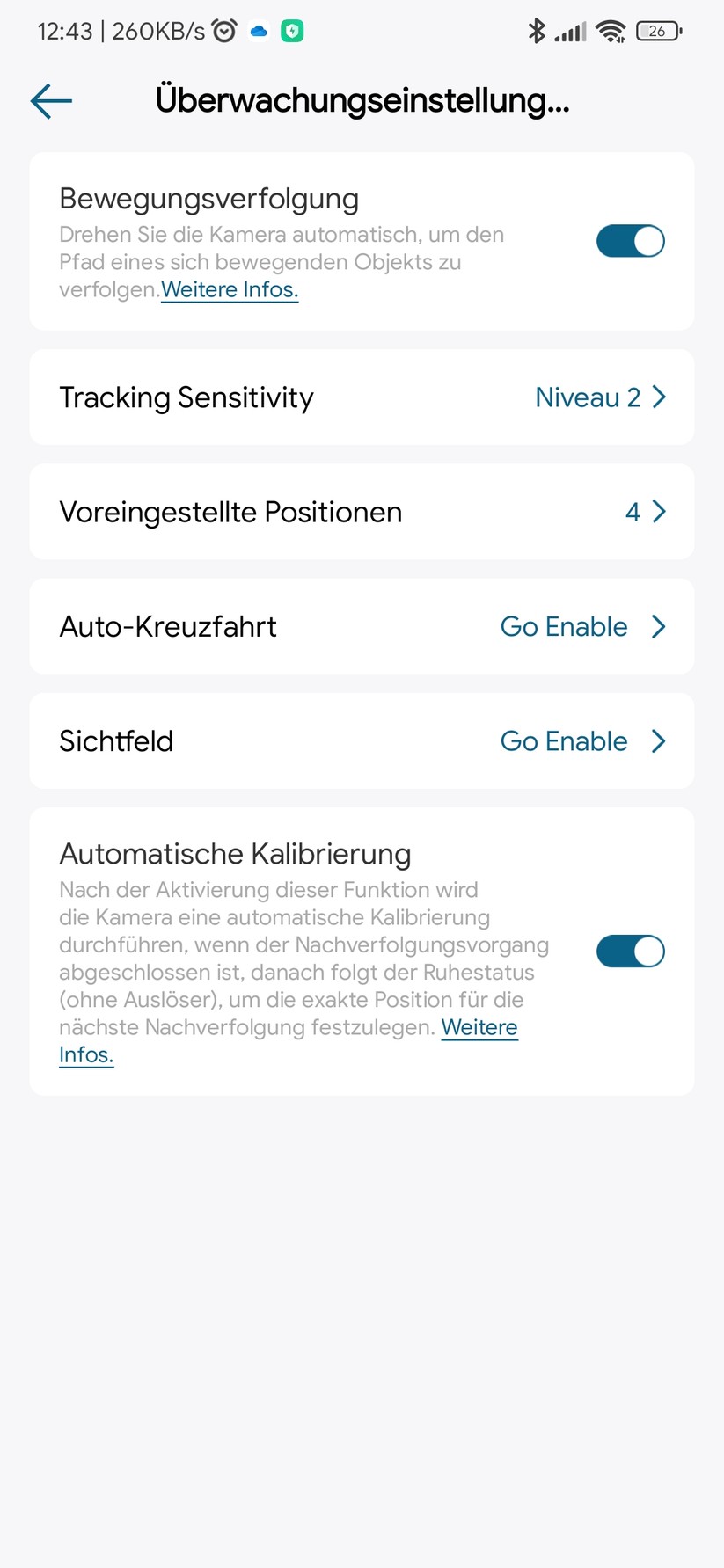Image resolution: width=724 pixels, height=1568 pixels.
Task: Open Weitere Infos under Bewegungsverfolgung
Action: (x=229, y=289)
